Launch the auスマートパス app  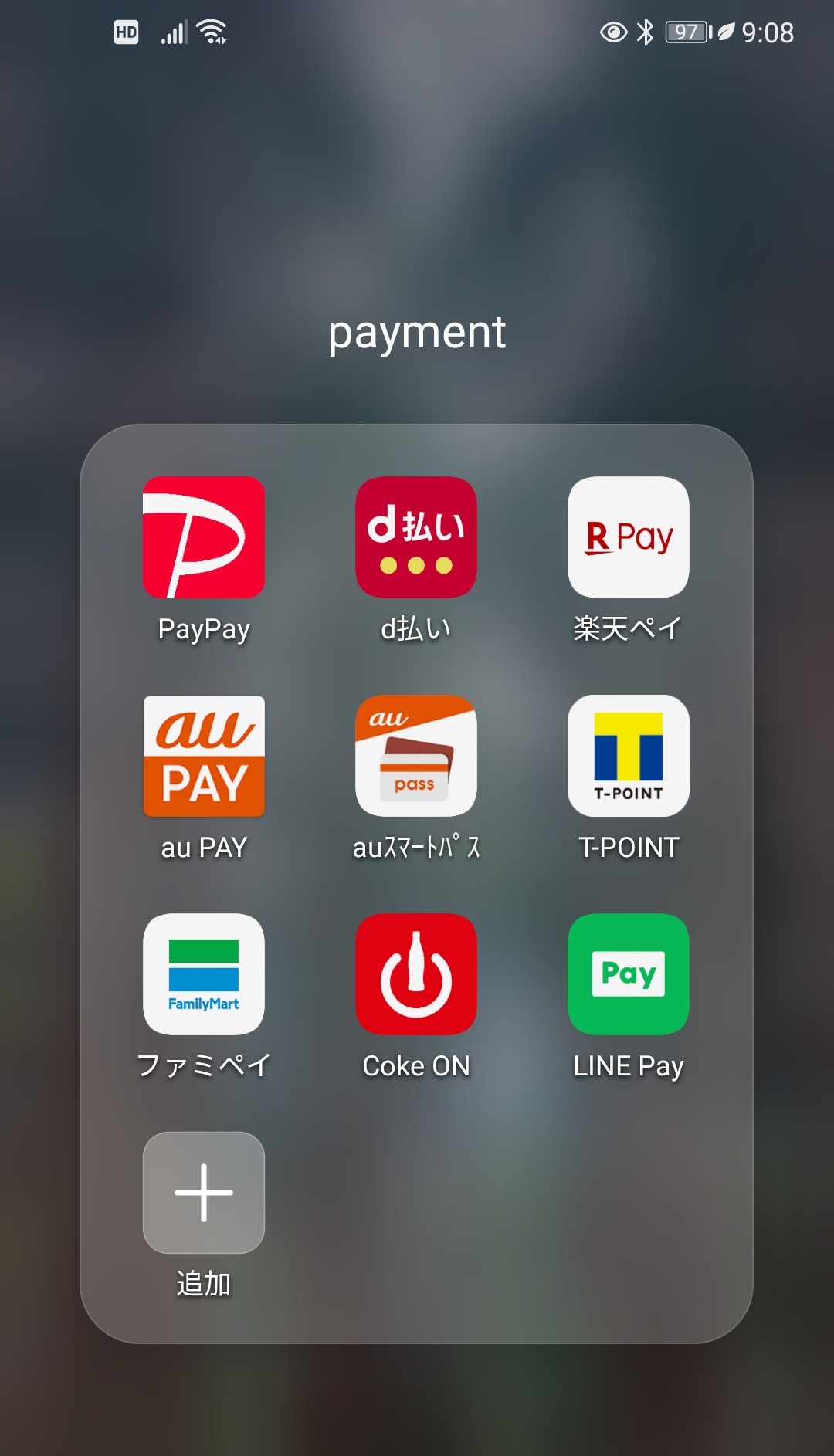[x=416, y=756]
